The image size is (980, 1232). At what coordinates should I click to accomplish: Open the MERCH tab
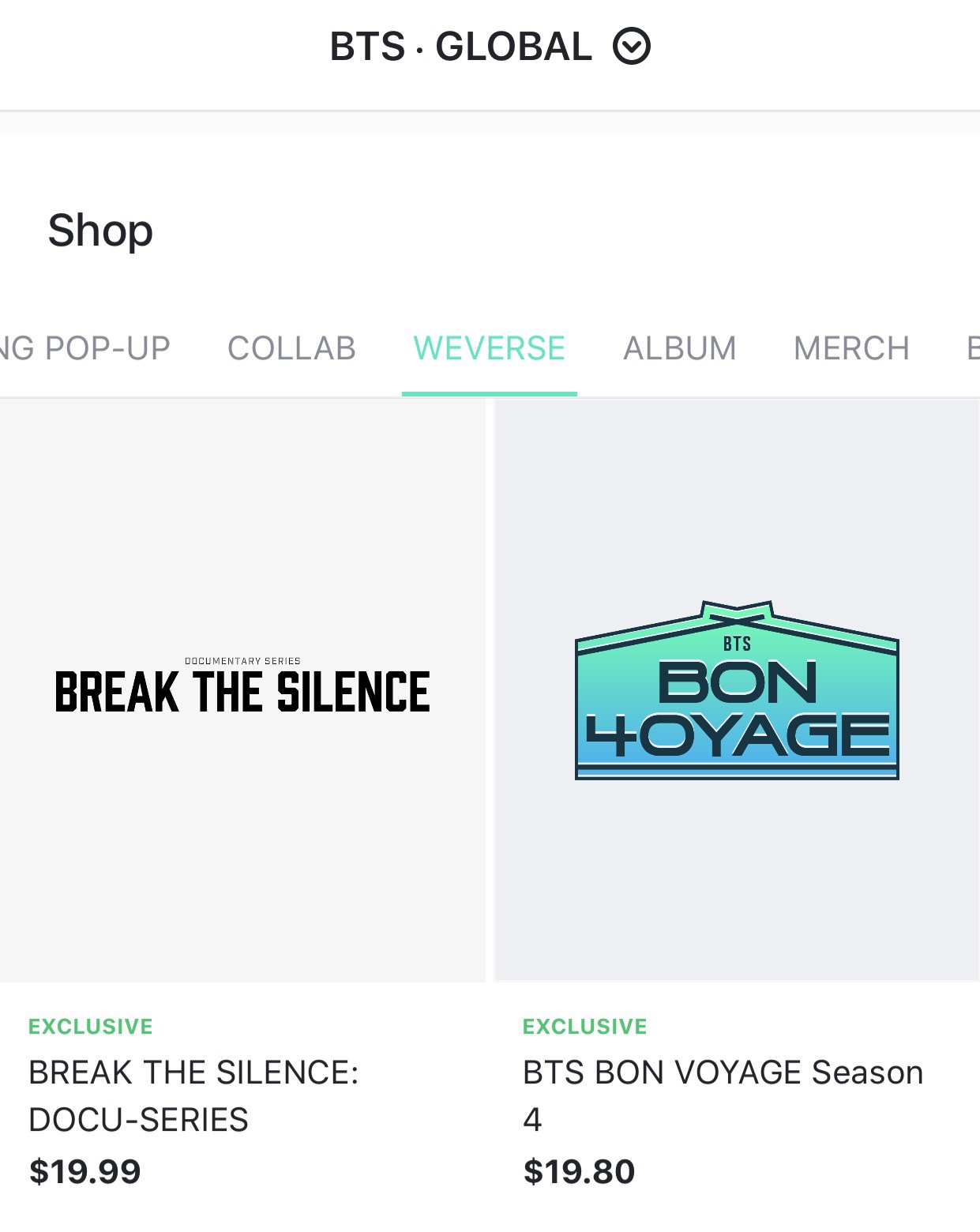(x=851, y=348)
